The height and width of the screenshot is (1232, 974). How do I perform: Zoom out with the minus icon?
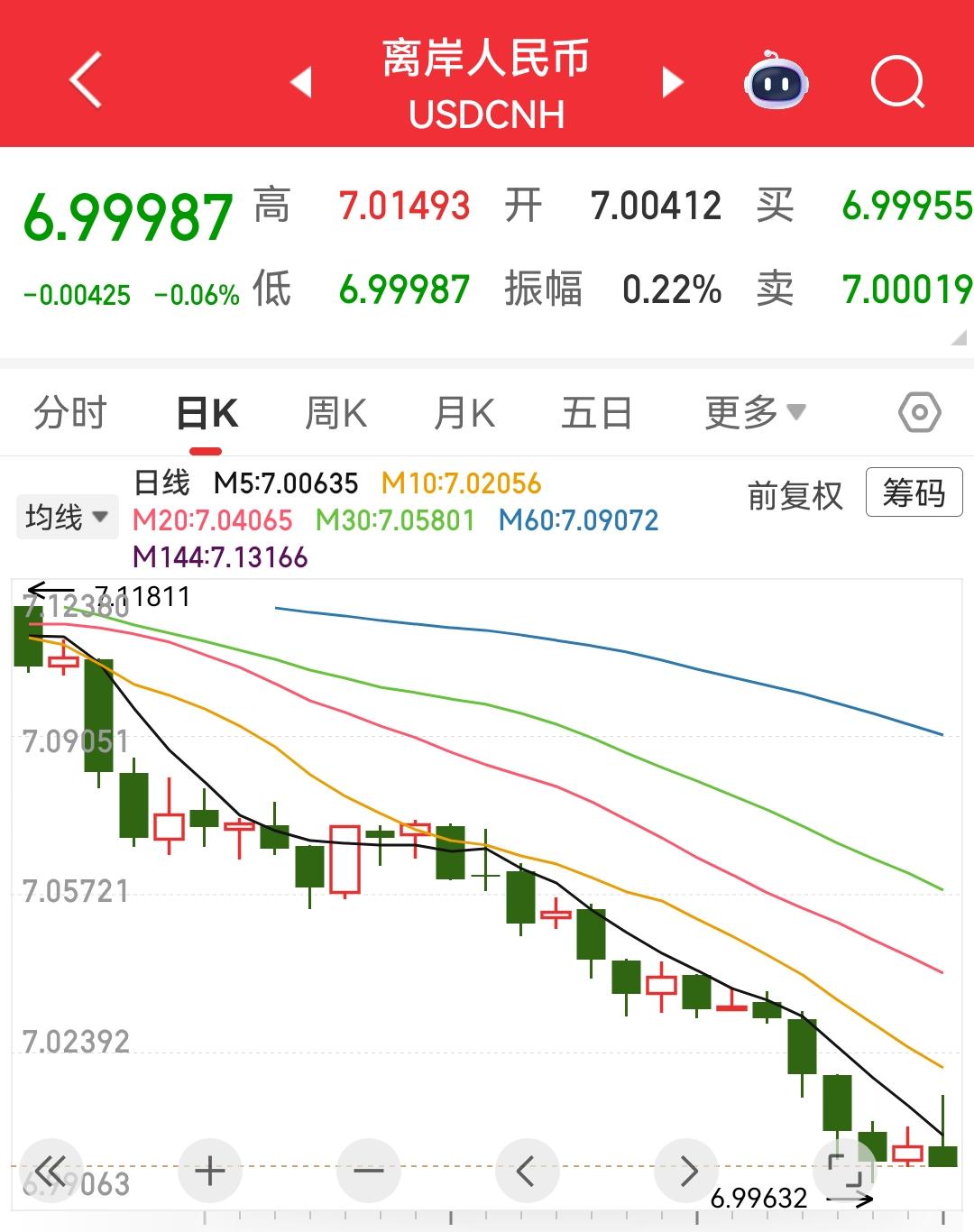(367, 1170)
